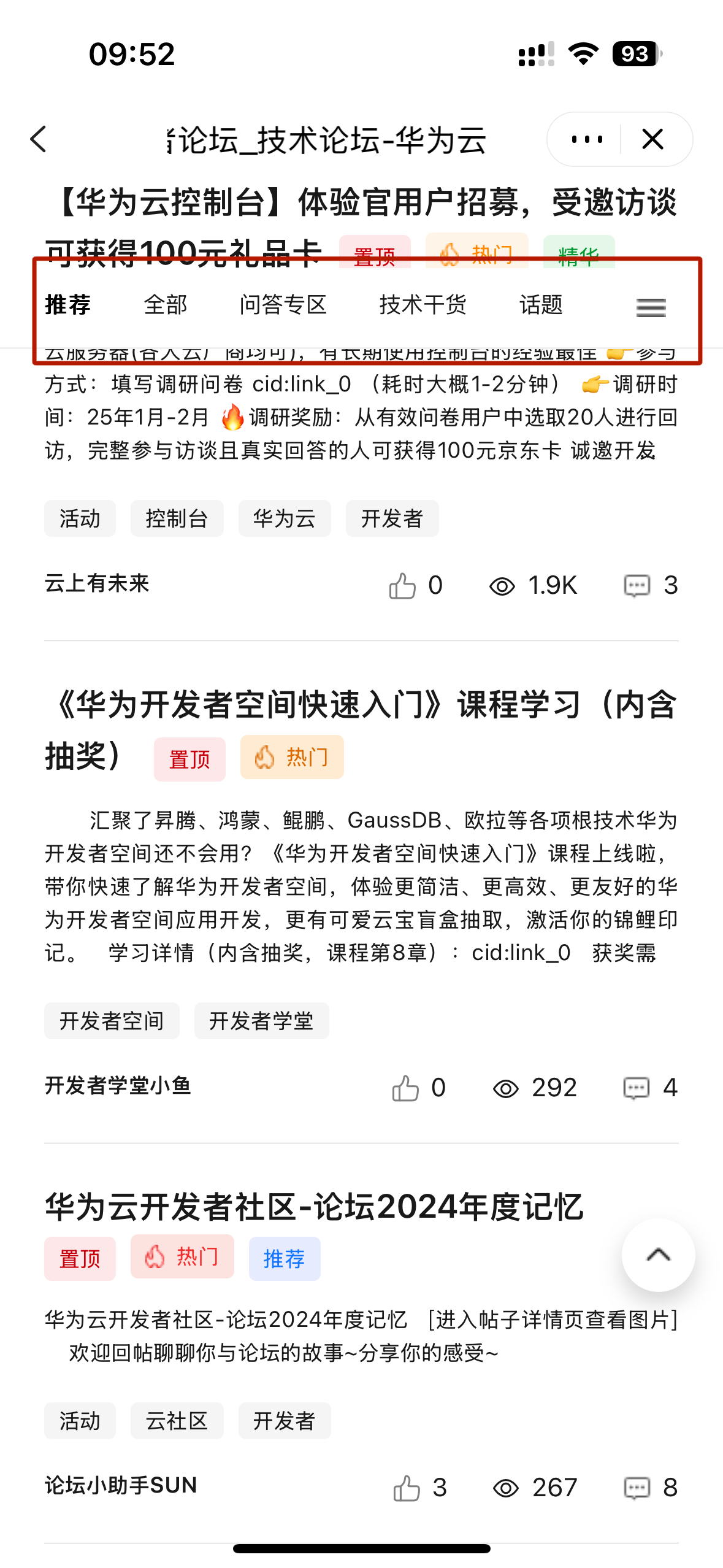
Task: View comments on 论坛小助手SUN's post
Action: (638, 1488)
